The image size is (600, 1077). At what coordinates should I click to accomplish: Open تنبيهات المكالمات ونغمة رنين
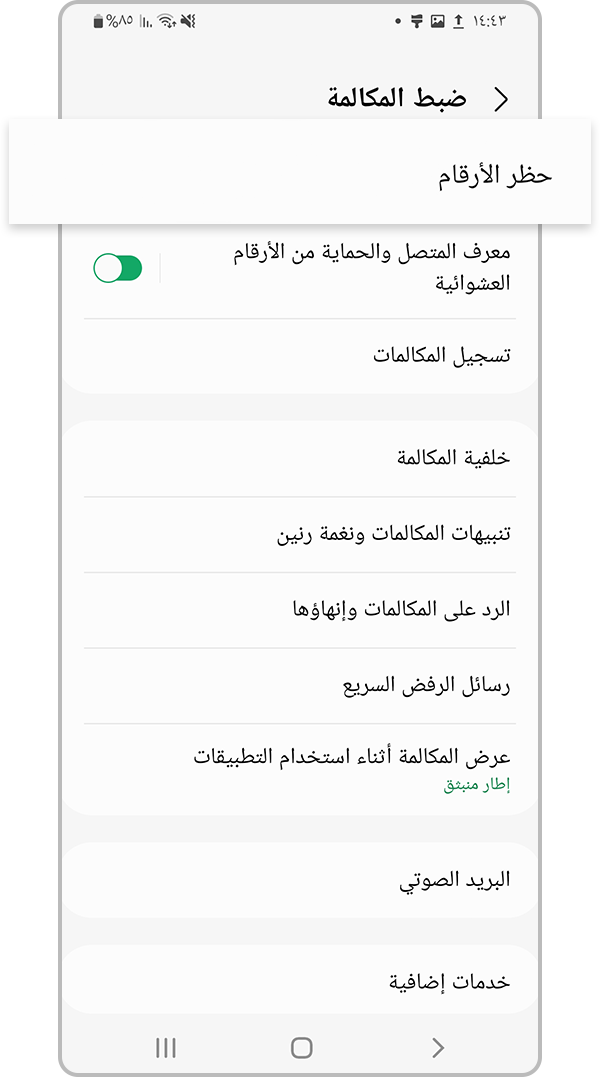click(x=300, y=534)
